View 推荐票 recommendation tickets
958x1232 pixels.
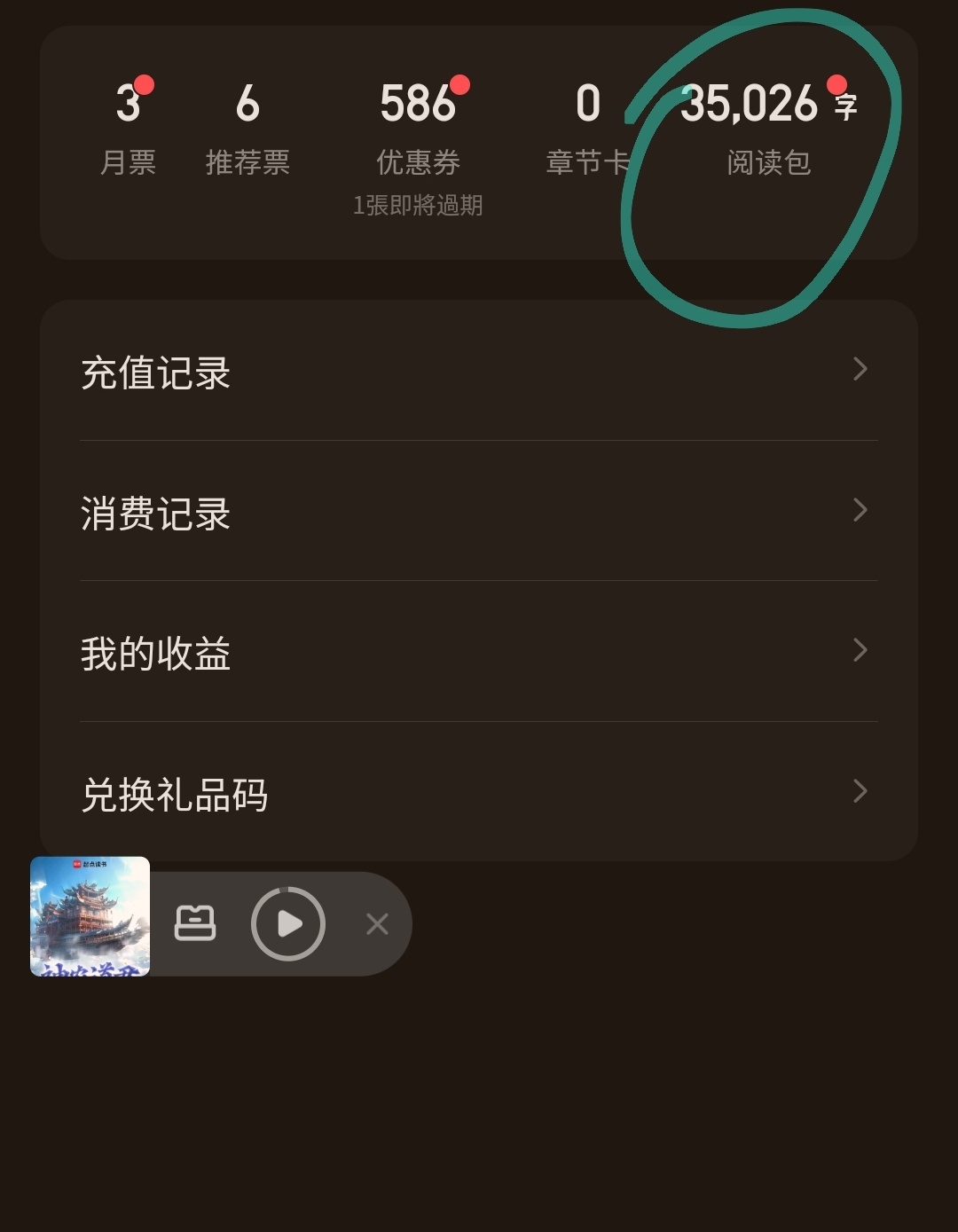coord(247,129)
